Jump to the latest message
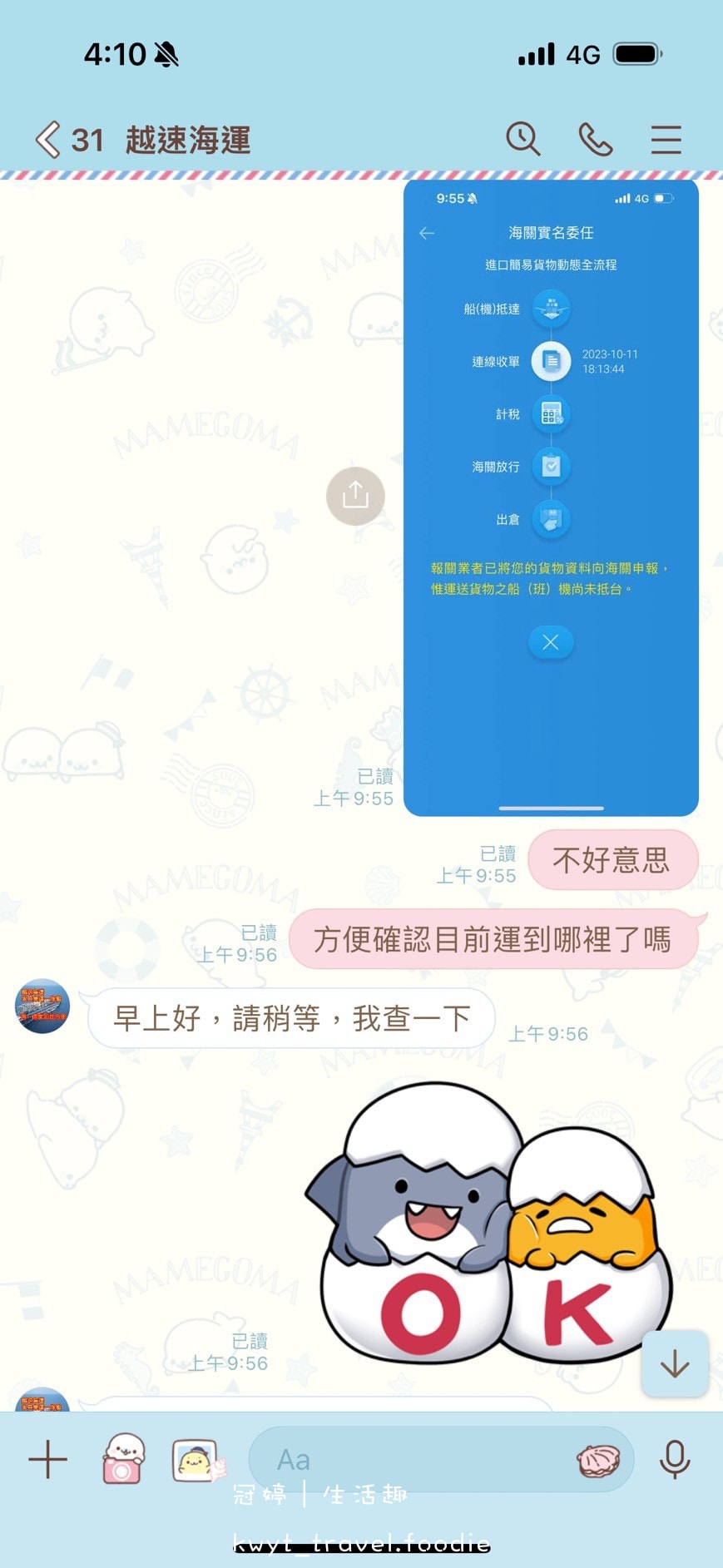Image resolution: width=723 pixels, height=1568 pixels. [x=674, y=1364]
